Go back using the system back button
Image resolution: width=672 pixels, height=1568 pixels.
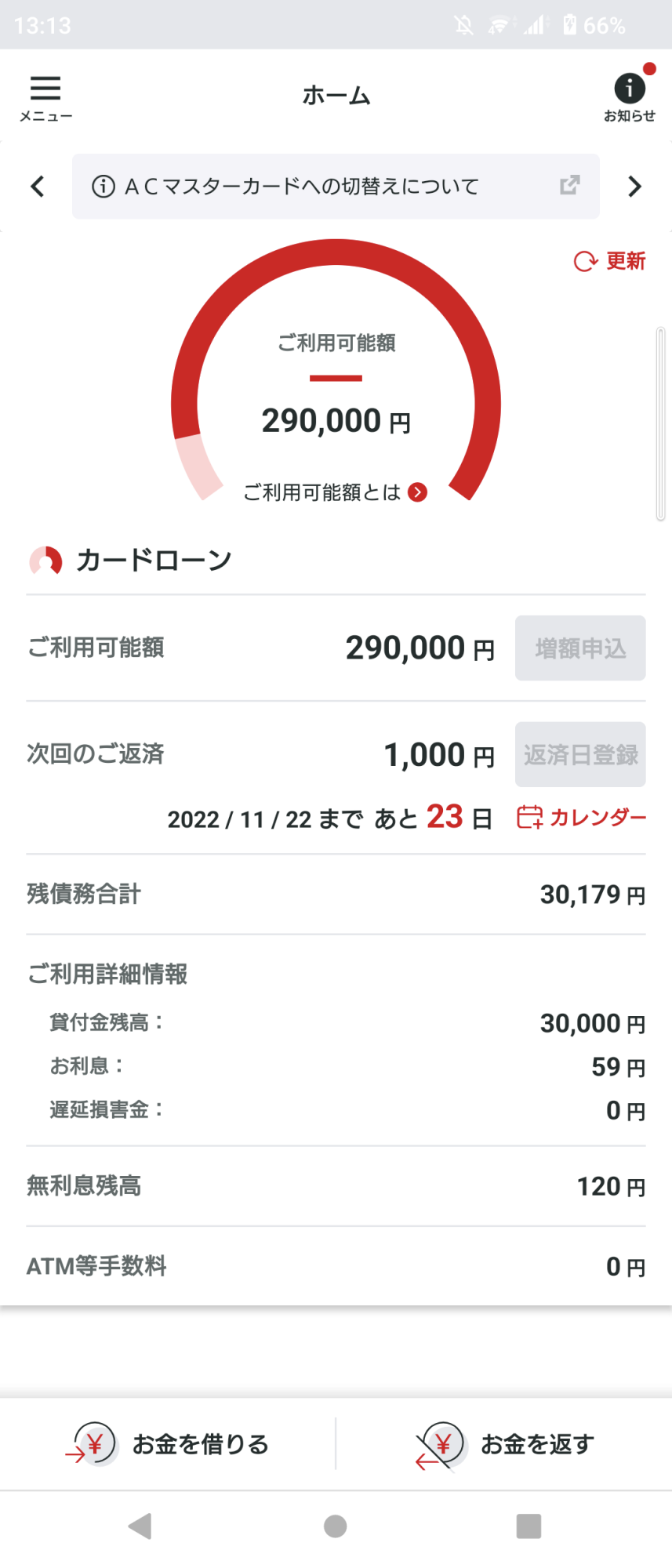point(140,1526)
